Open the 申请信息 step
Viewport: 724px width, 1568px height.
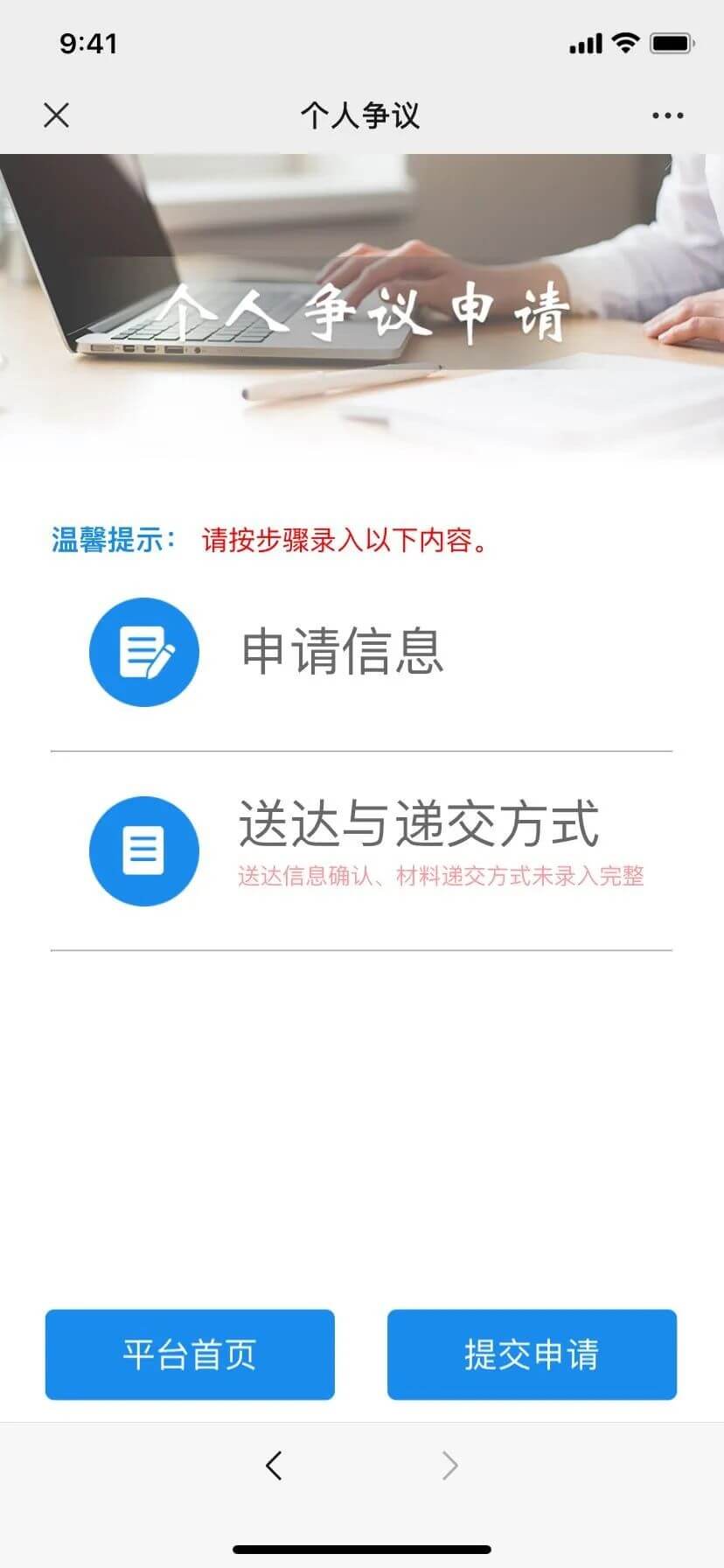342,652
